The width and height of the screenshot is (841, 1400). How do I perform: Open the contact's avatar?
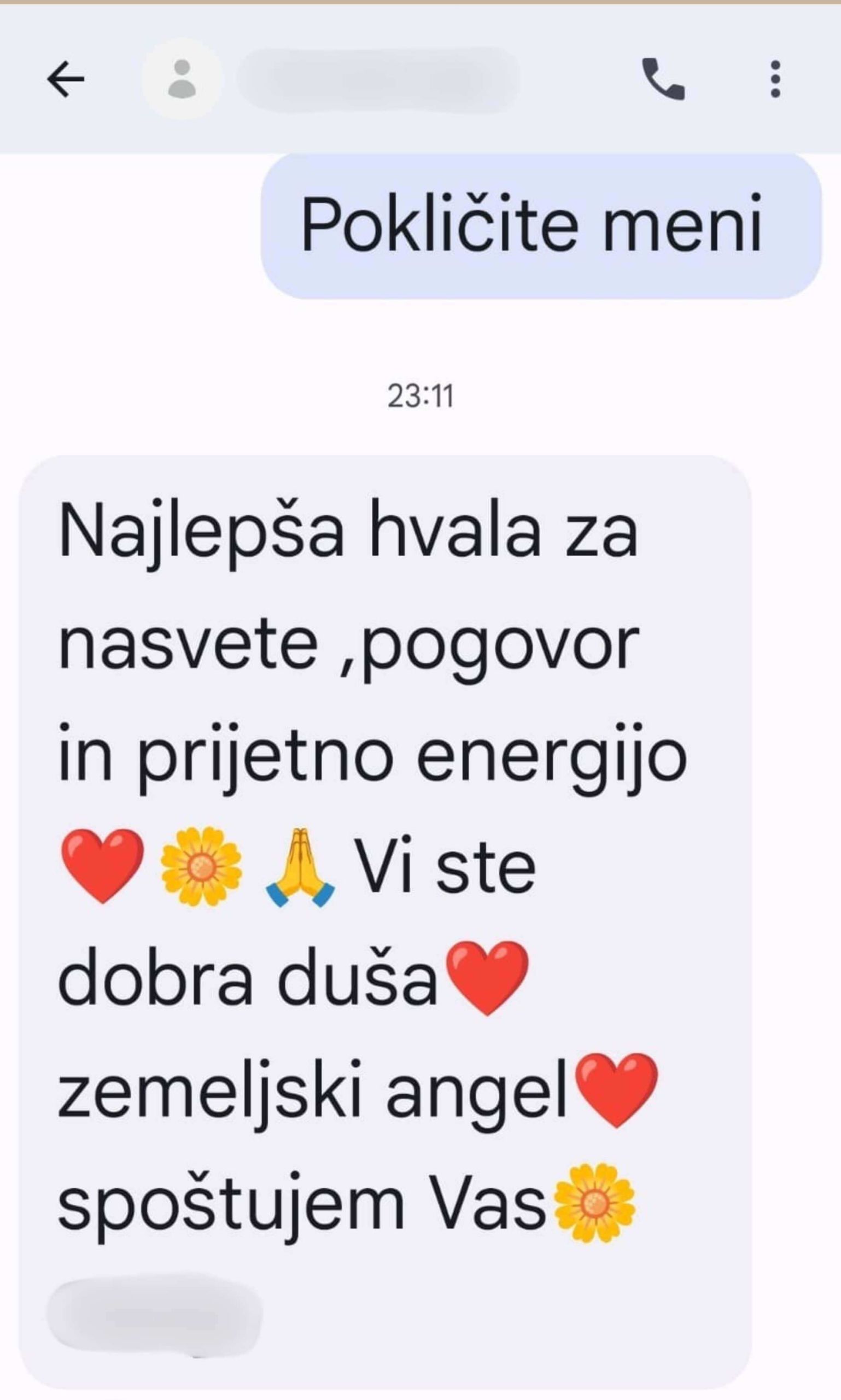point(182,79)
